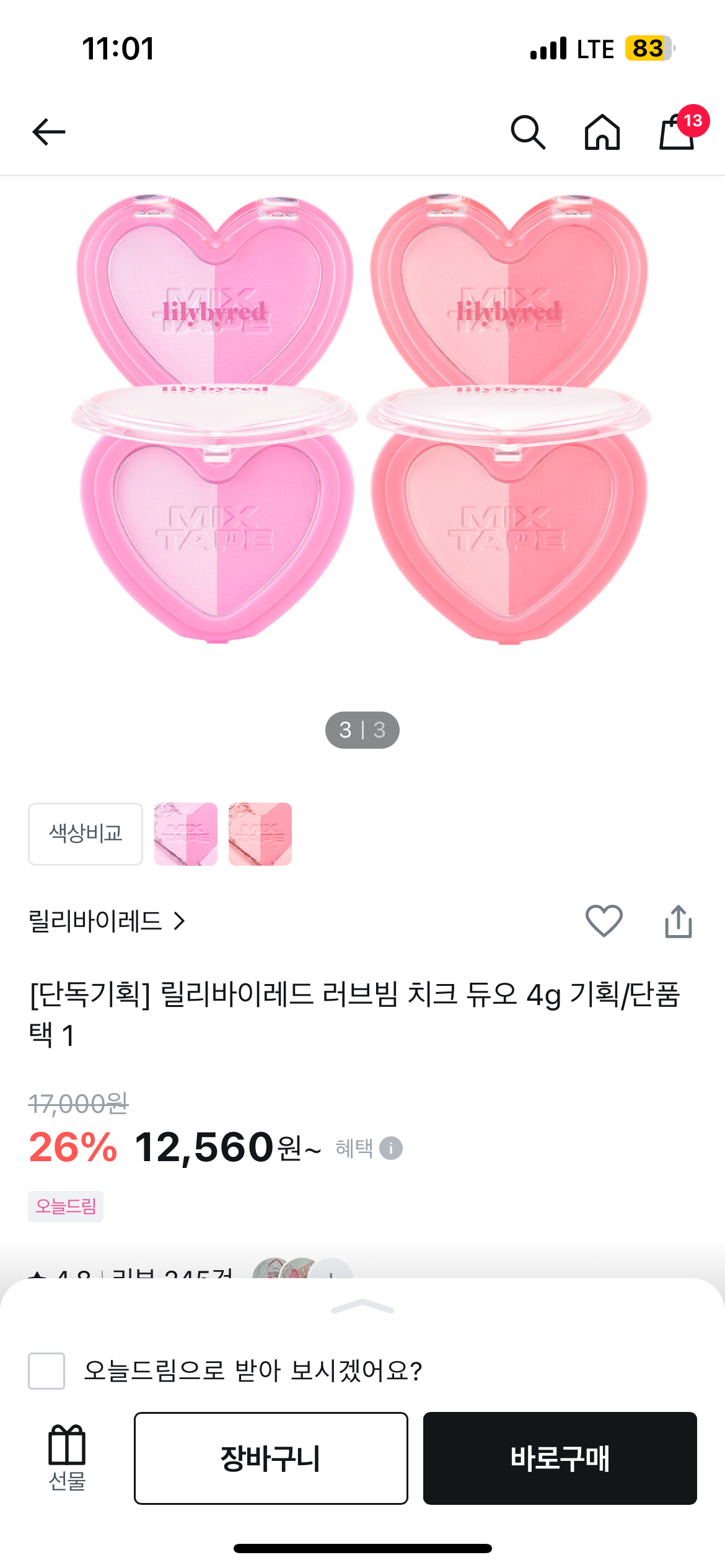Screen dimensions: 725x1568
Task: Select the coral color swatch thumbnail
Action: (260, 834)
